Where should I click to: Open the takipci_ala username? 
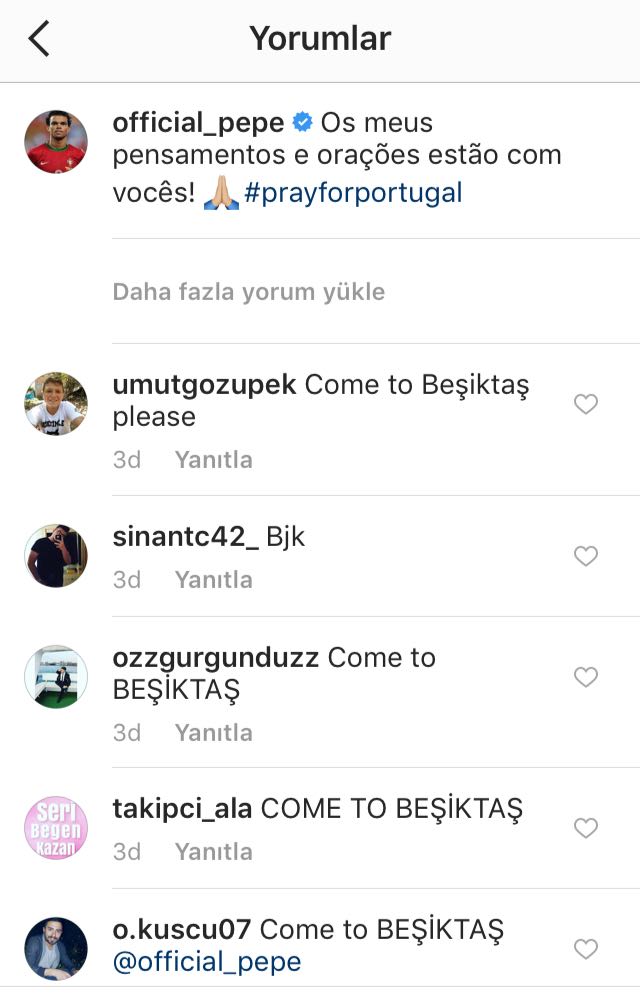pyautogui.click(x=182, y=809)
